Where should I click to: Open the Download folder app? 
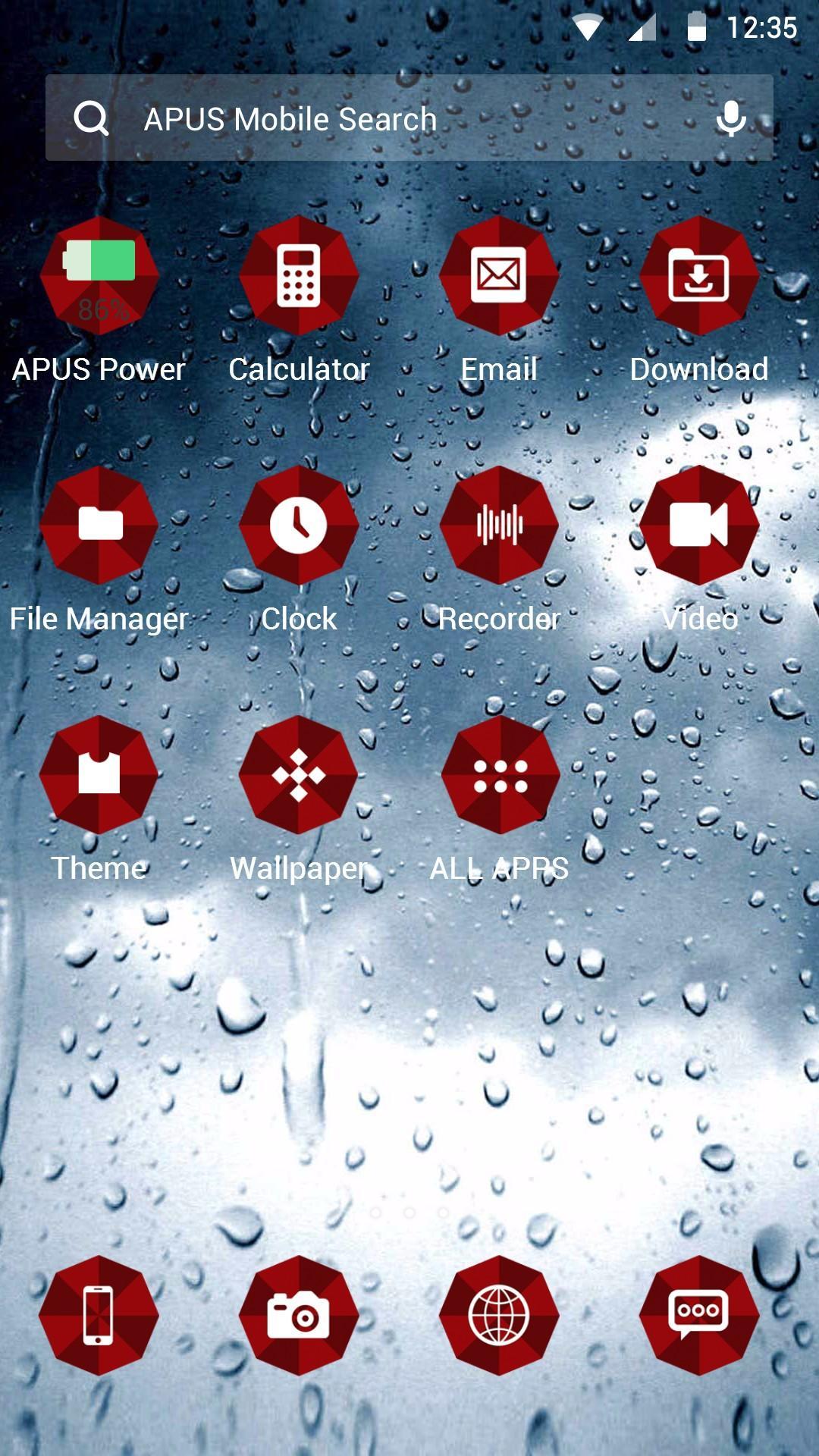point(698,276)
